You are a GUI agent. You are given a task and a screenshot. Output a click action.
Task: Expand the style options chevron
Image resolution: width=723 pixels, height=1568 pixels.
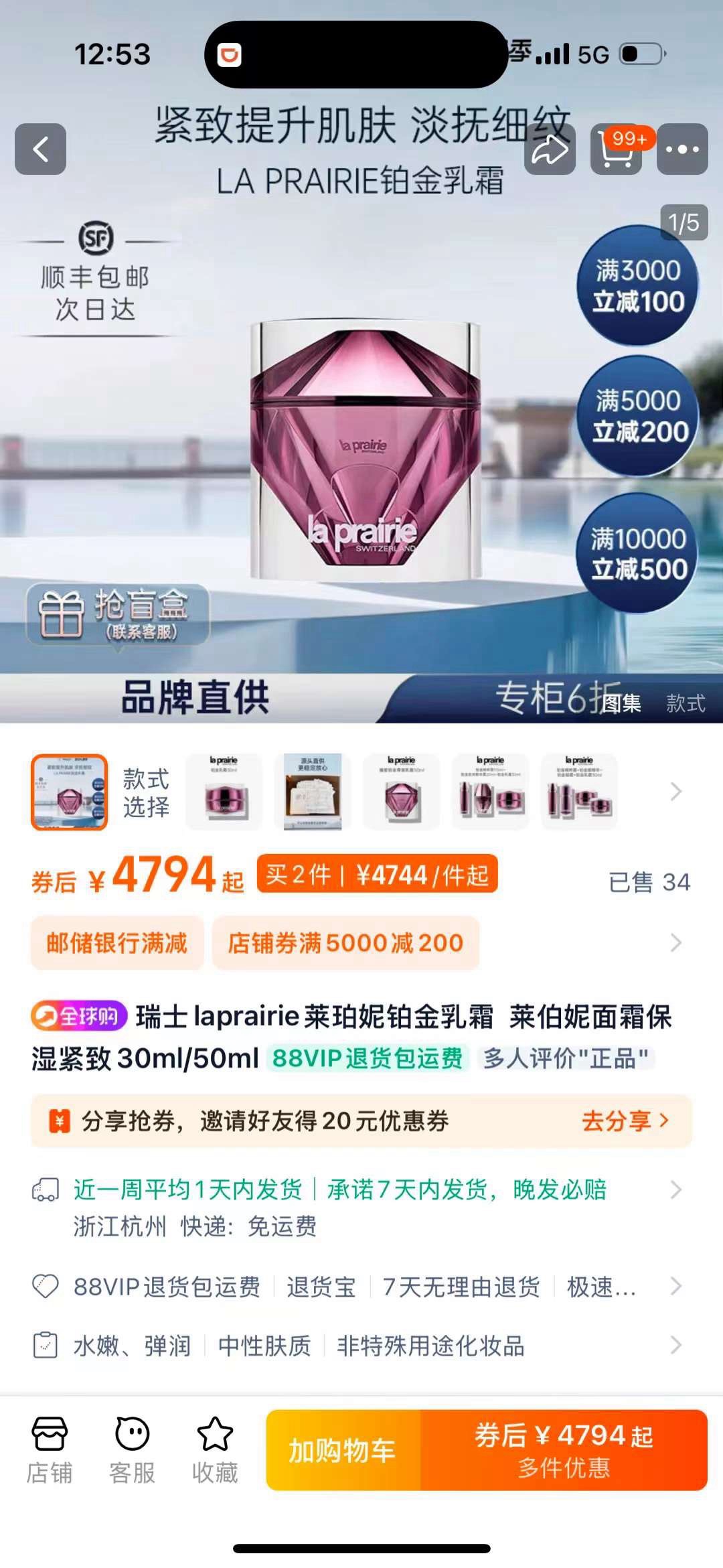click(x=675, y=792)
